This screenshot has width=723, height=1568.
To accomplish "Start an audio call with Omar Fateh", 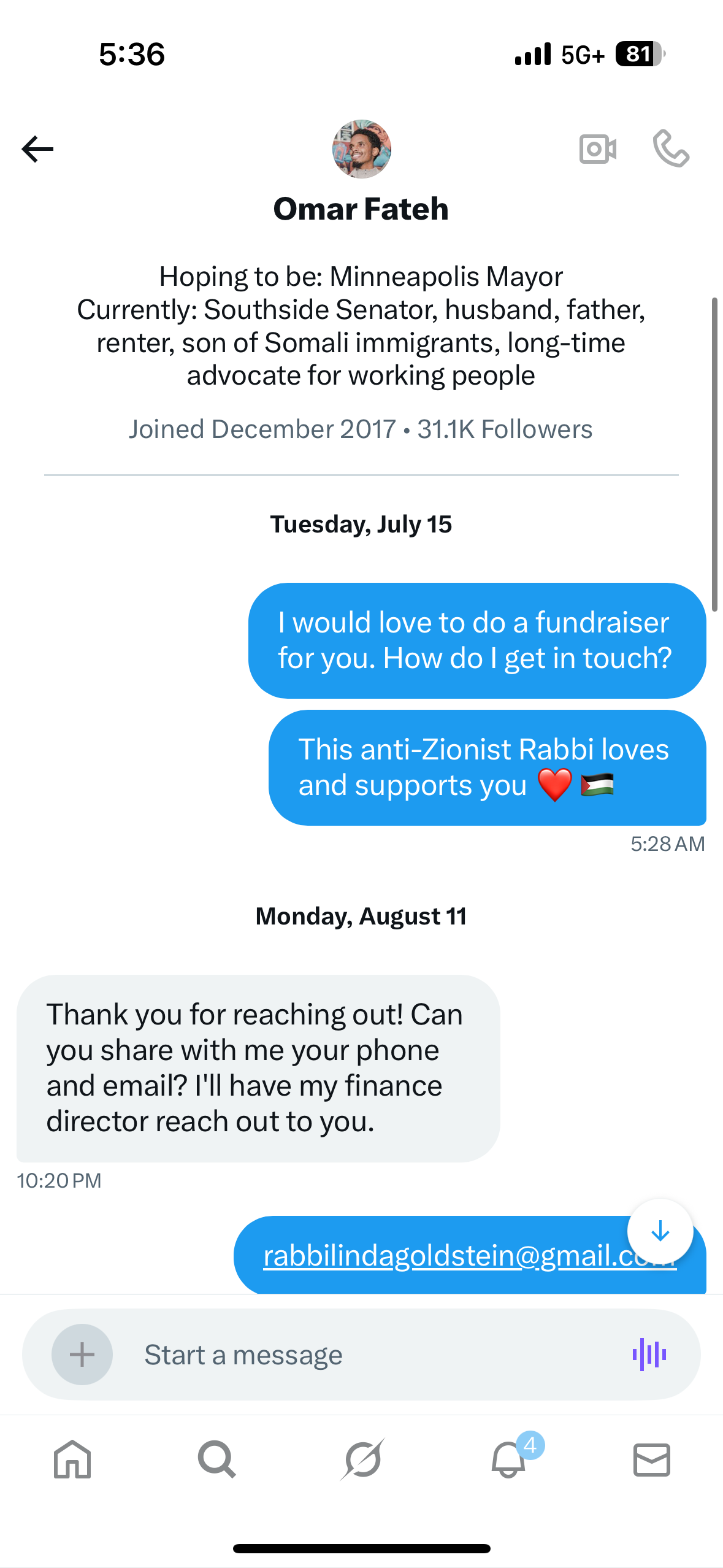I will (x=671, y=149).
